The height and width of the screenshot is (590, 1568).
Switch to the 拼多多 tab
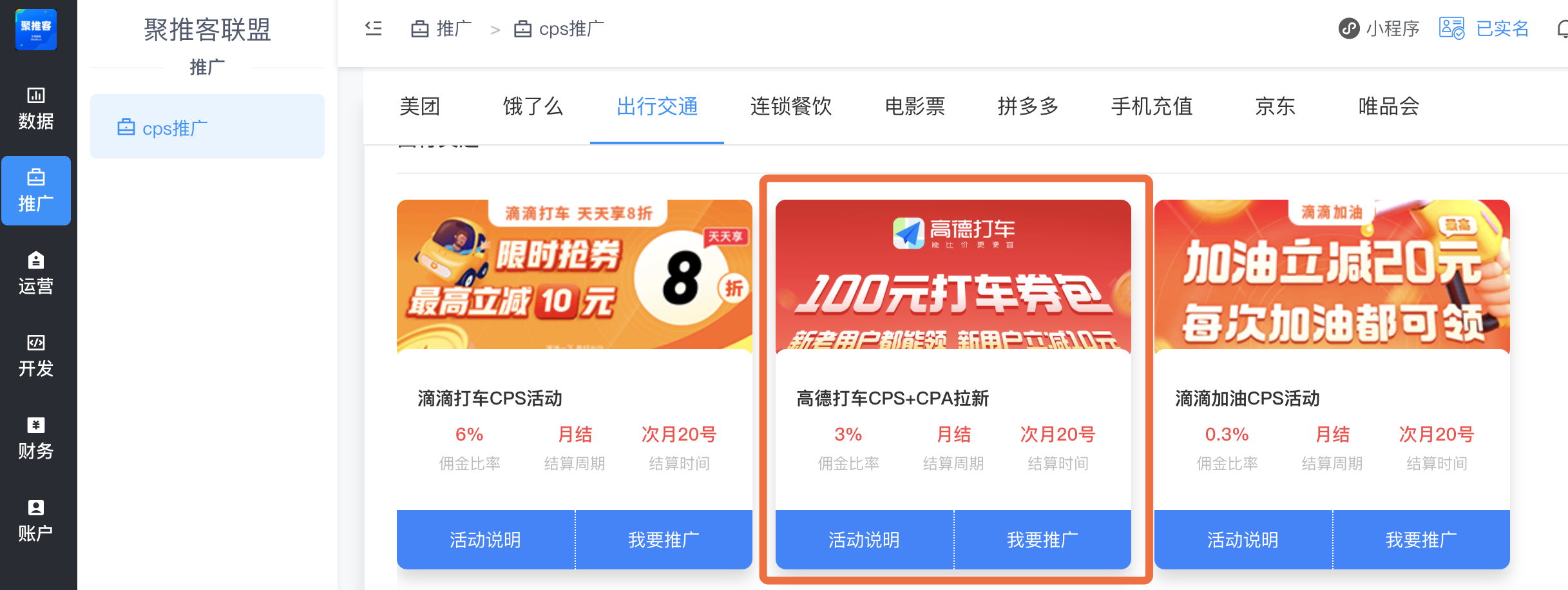[1028, 107]
